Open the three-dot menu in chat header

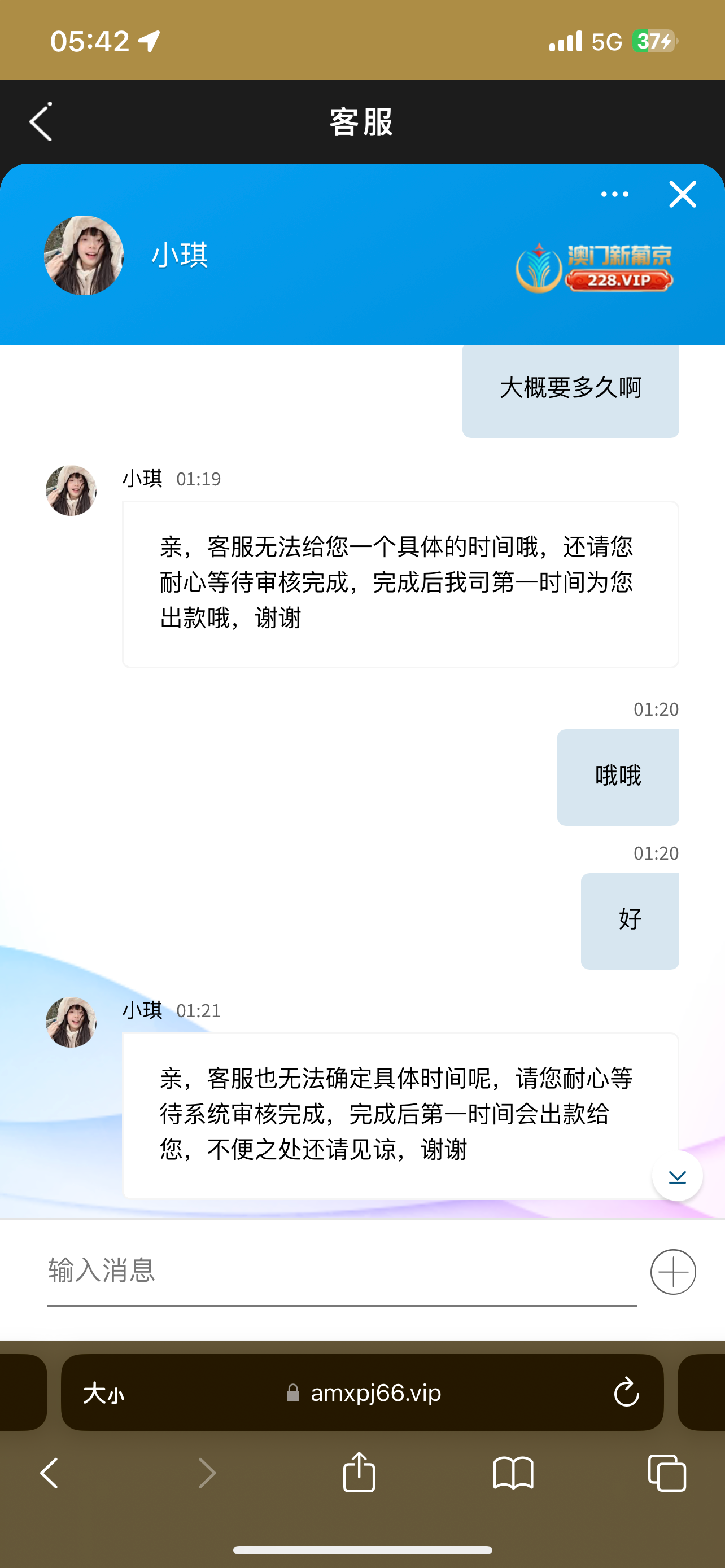[614, 194]
